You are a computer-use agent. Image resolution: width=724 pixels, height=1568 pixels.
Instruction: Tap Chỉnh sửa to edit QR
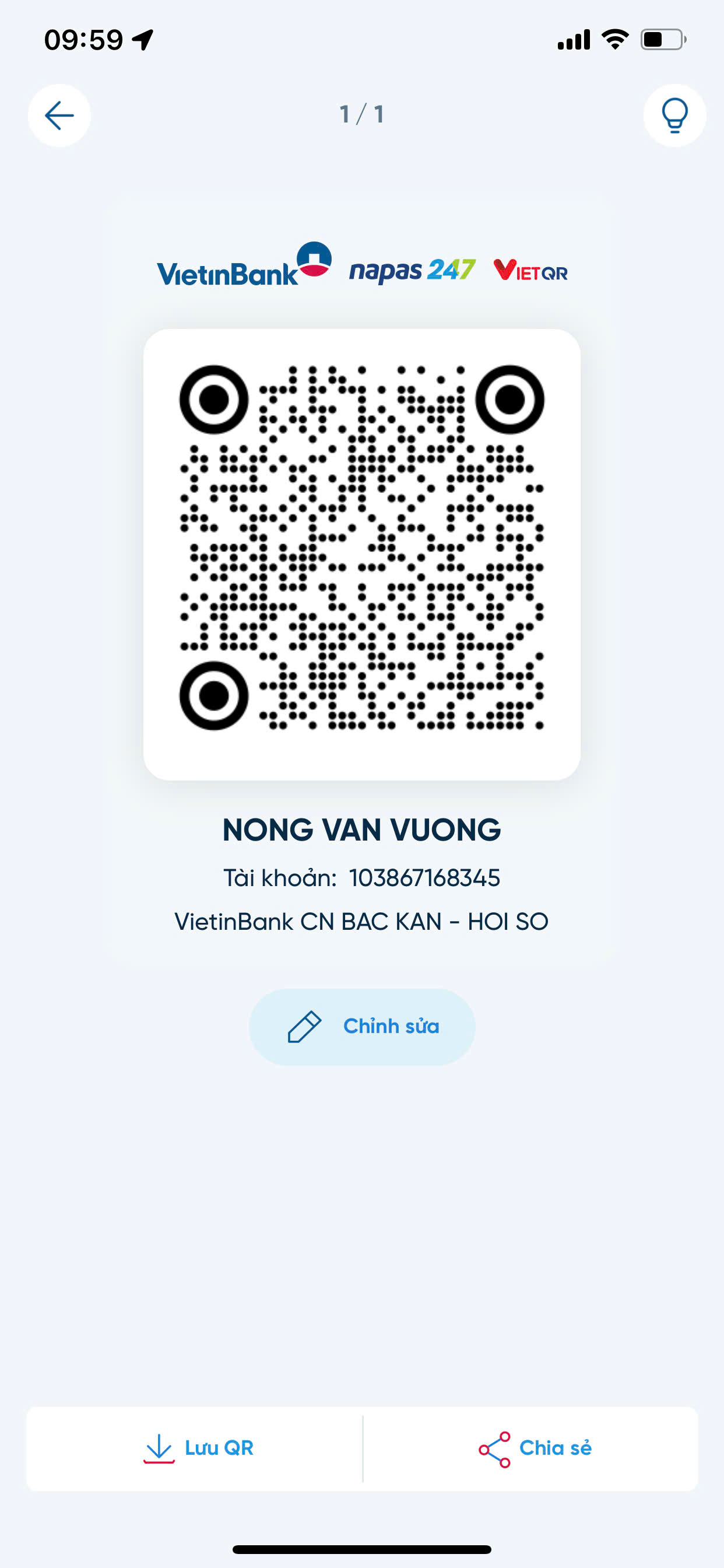click(362, 1026)
